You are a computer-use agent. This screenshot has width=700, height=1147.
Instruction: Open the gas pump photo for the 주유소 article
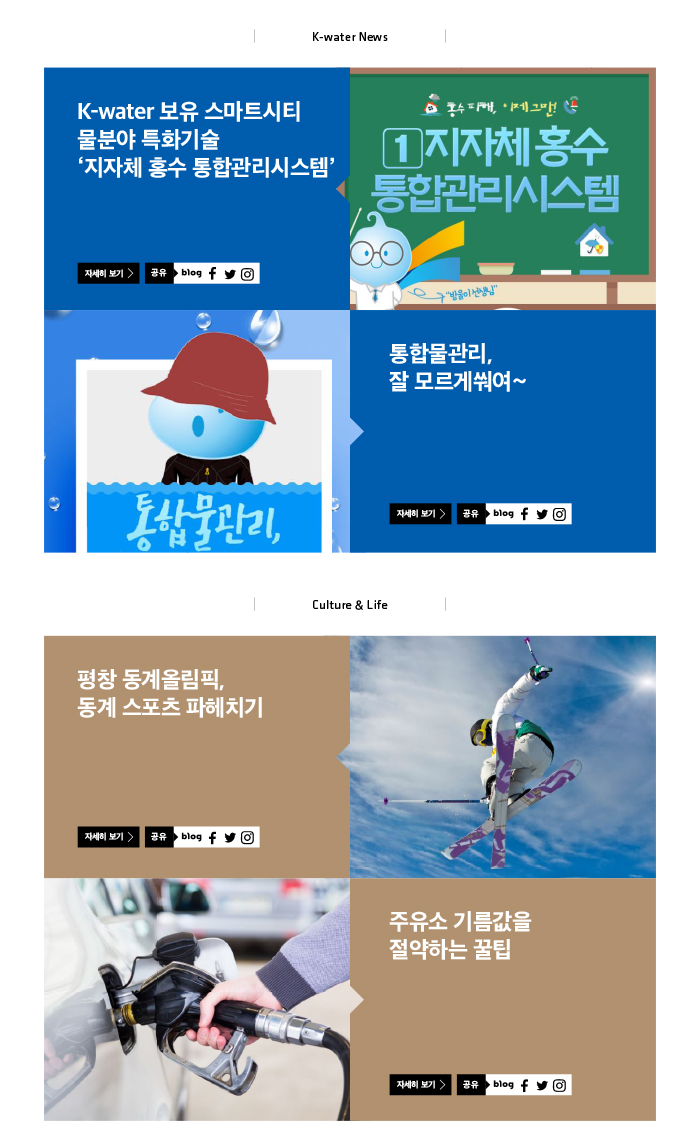(196, 1000)
